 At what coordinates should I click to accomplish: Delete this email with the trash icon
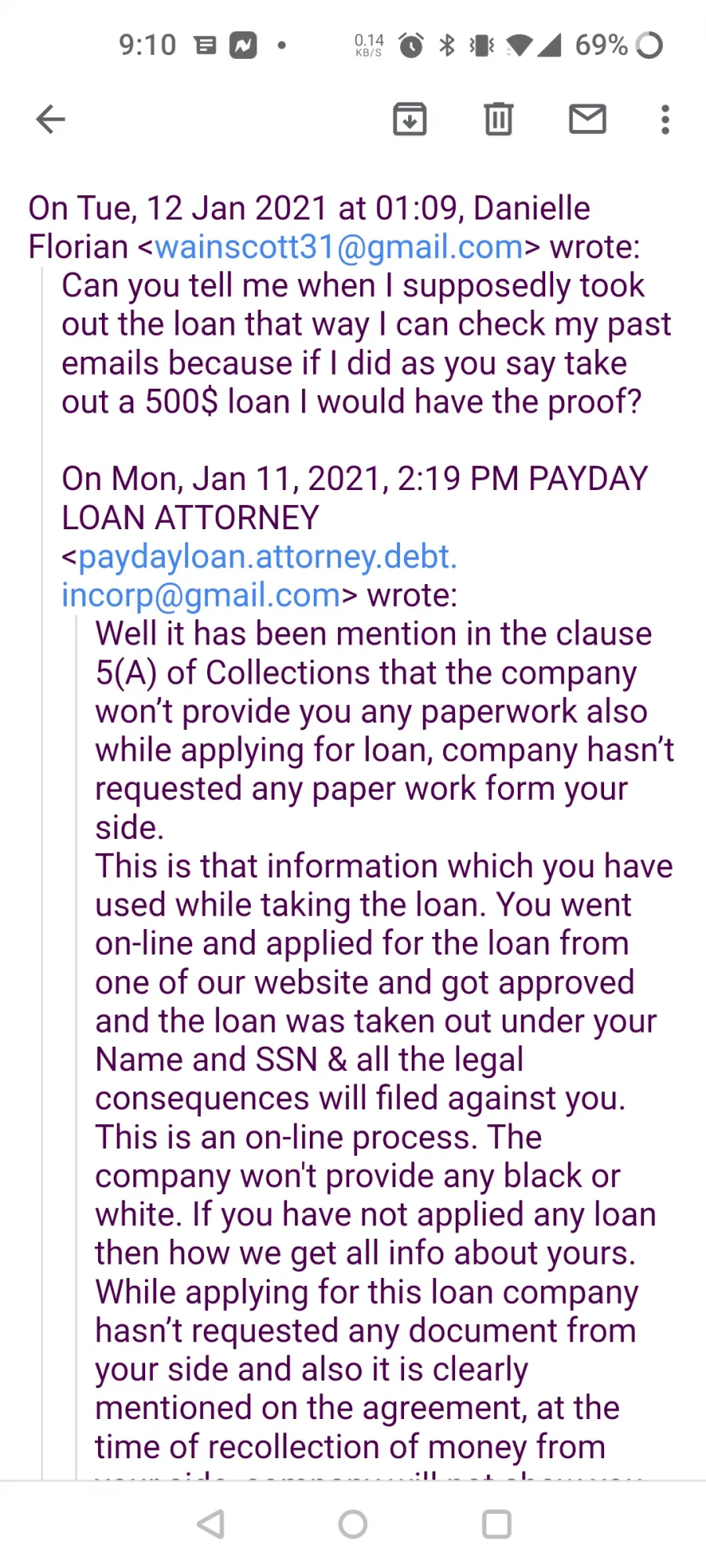(x=498, y=119)
